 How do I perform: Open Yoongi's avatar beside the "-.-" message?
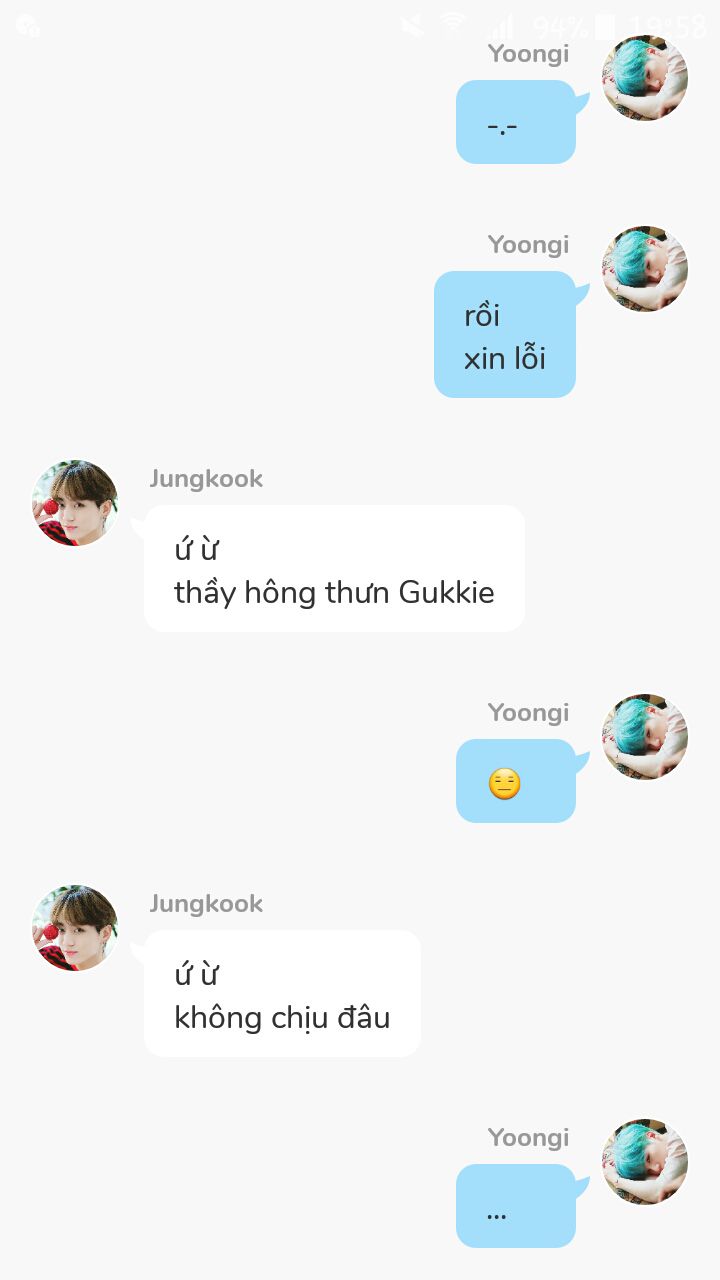click(x=645, y=78)
